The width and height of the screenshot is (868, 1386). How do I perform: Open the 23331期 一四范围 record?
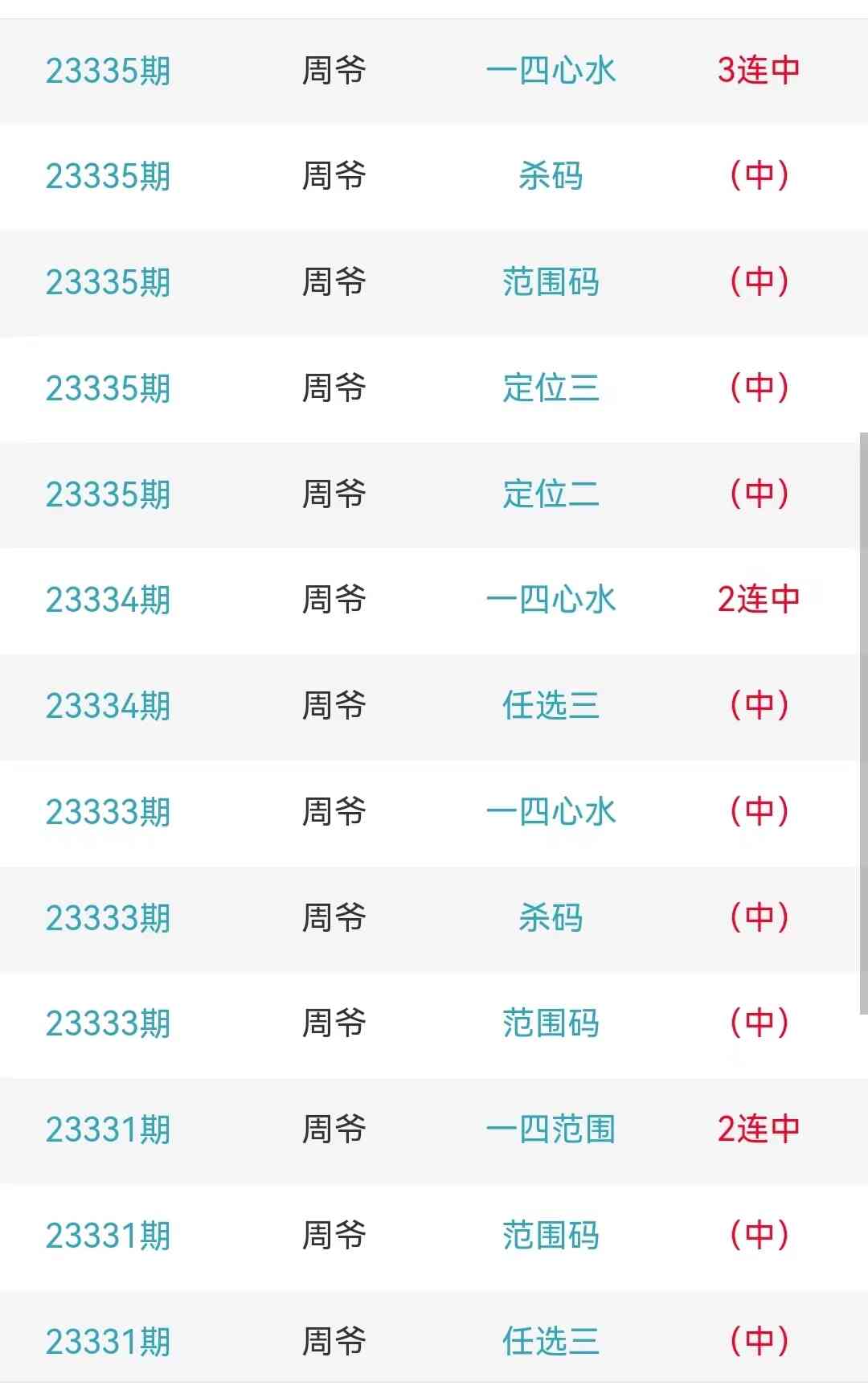tap(551, 1130)
